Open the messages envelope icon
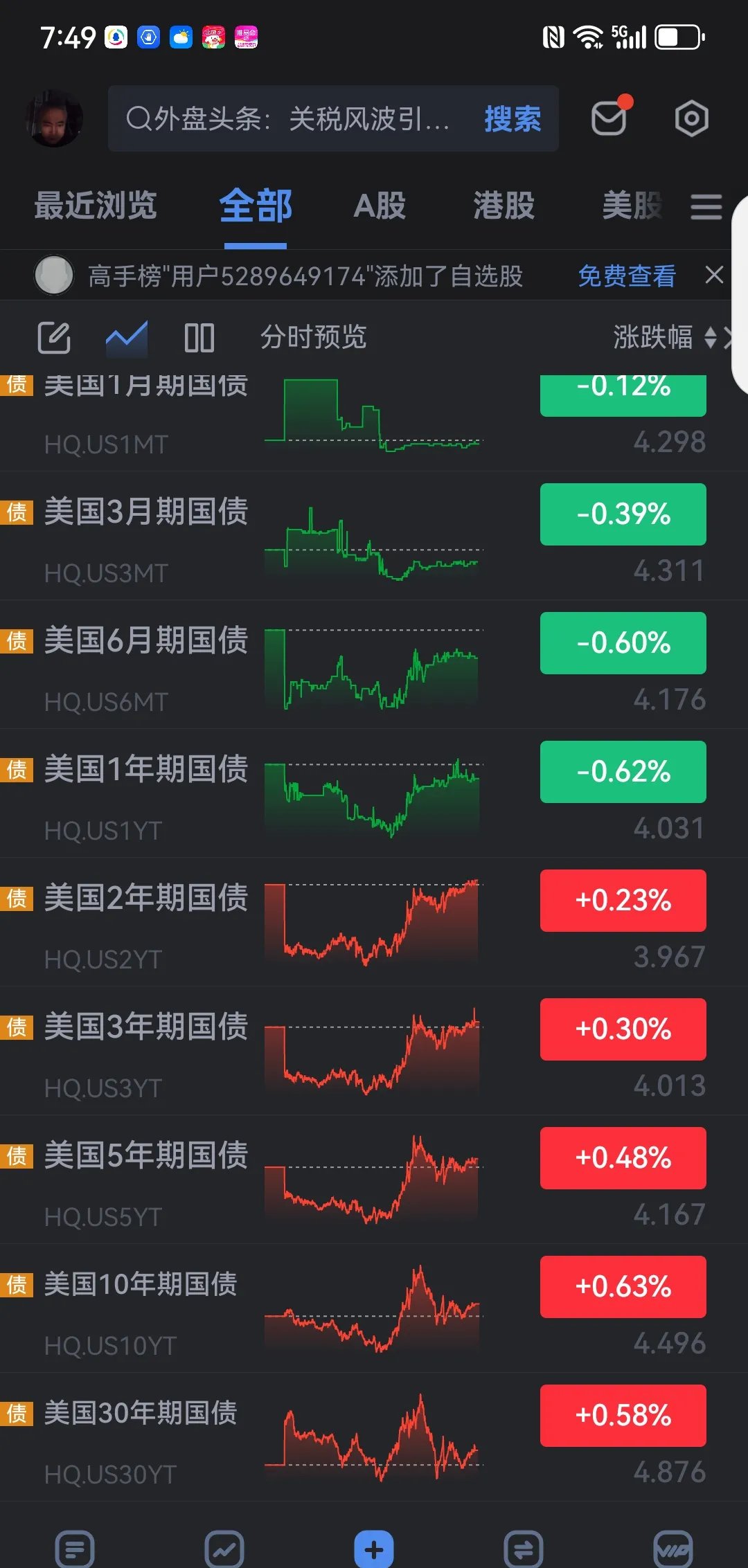The height and width of the screenshot is (1568, 748). 608,119
